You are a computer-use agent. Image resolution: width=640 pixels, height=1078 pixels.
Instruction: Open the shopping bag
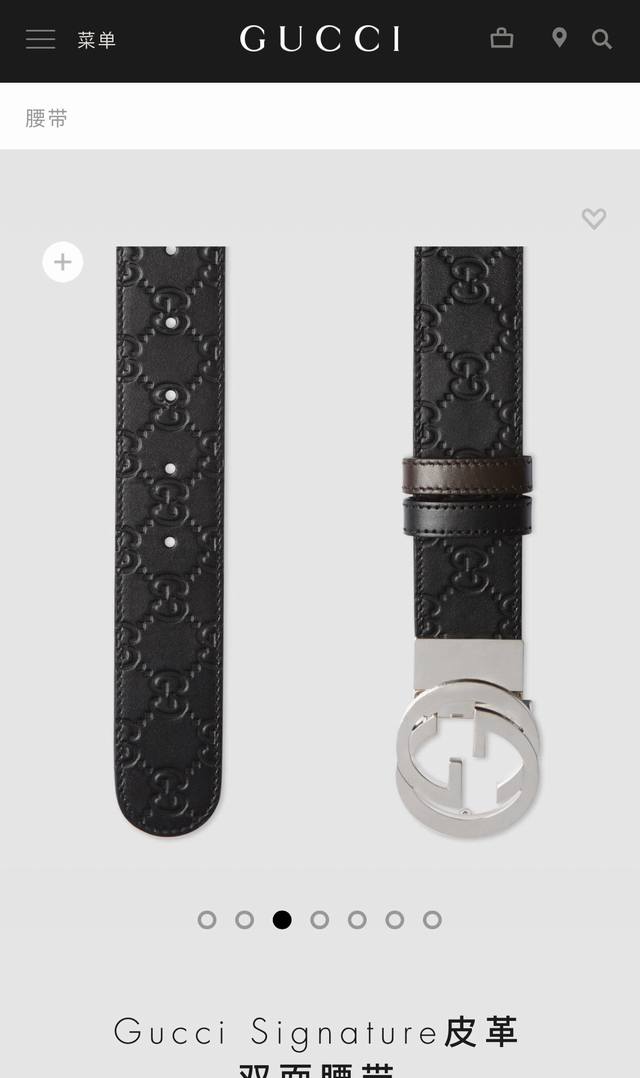502,39
